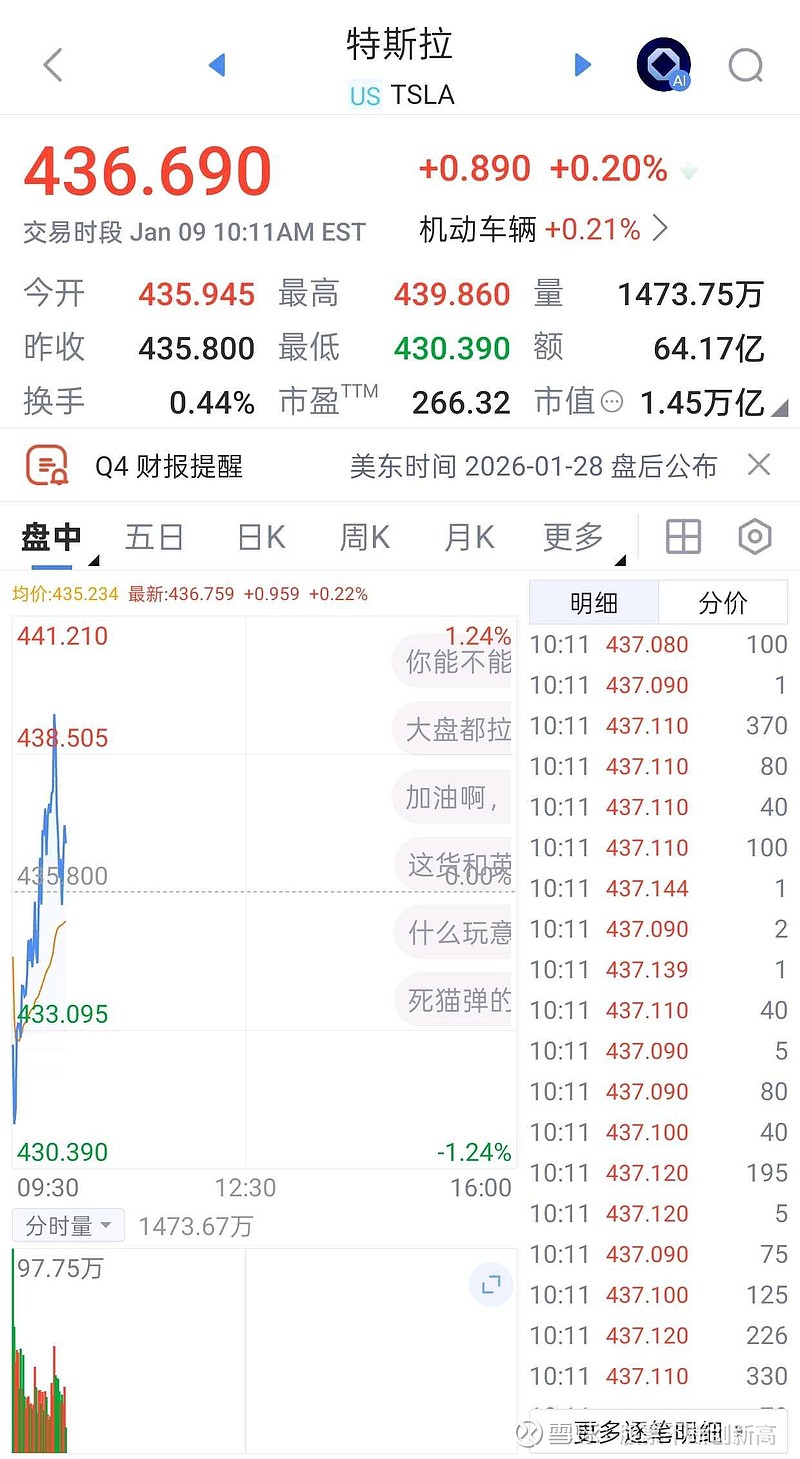Tap the AI assistant icon

click(663, 64)
